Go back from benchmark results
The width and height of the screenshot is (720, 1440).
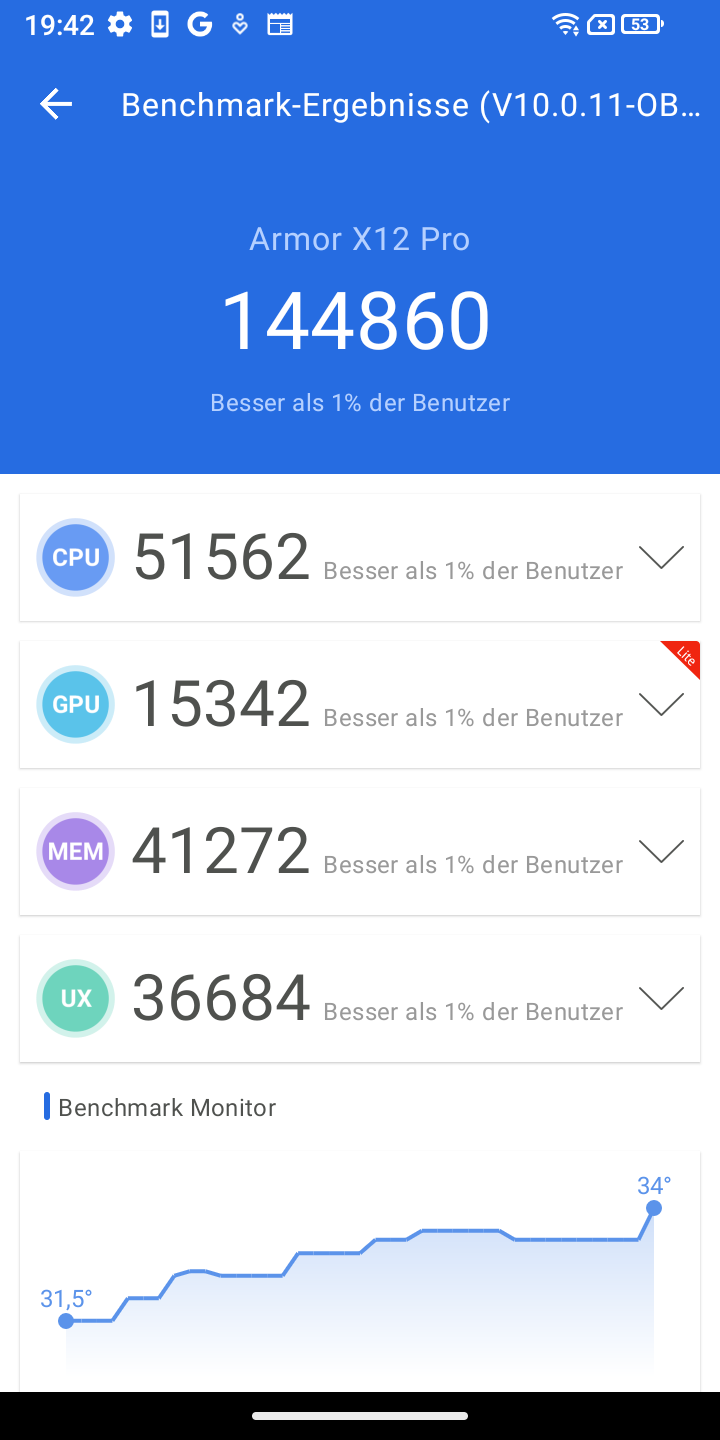56,104
